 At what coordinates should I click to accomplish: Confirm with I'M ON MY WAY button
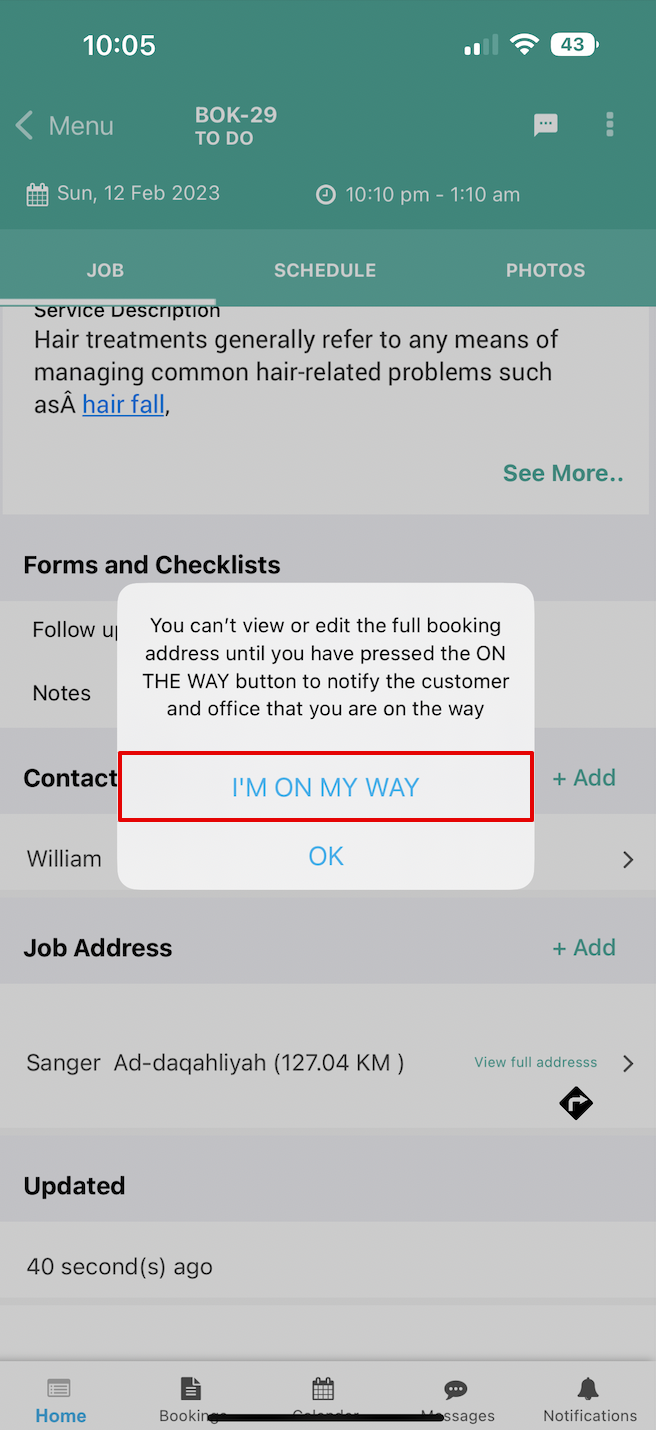(326, 787)
